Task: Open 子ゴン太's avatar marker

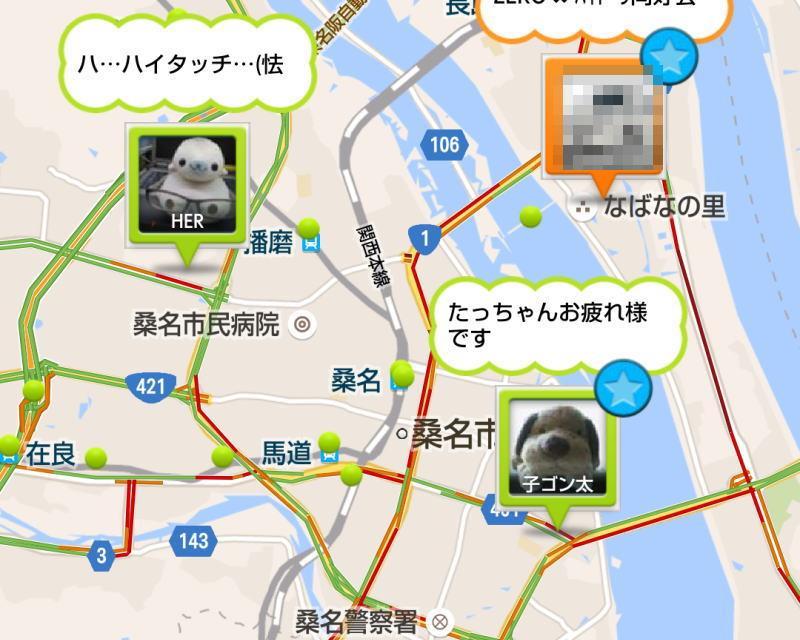Action: click(x=557, y=448)
